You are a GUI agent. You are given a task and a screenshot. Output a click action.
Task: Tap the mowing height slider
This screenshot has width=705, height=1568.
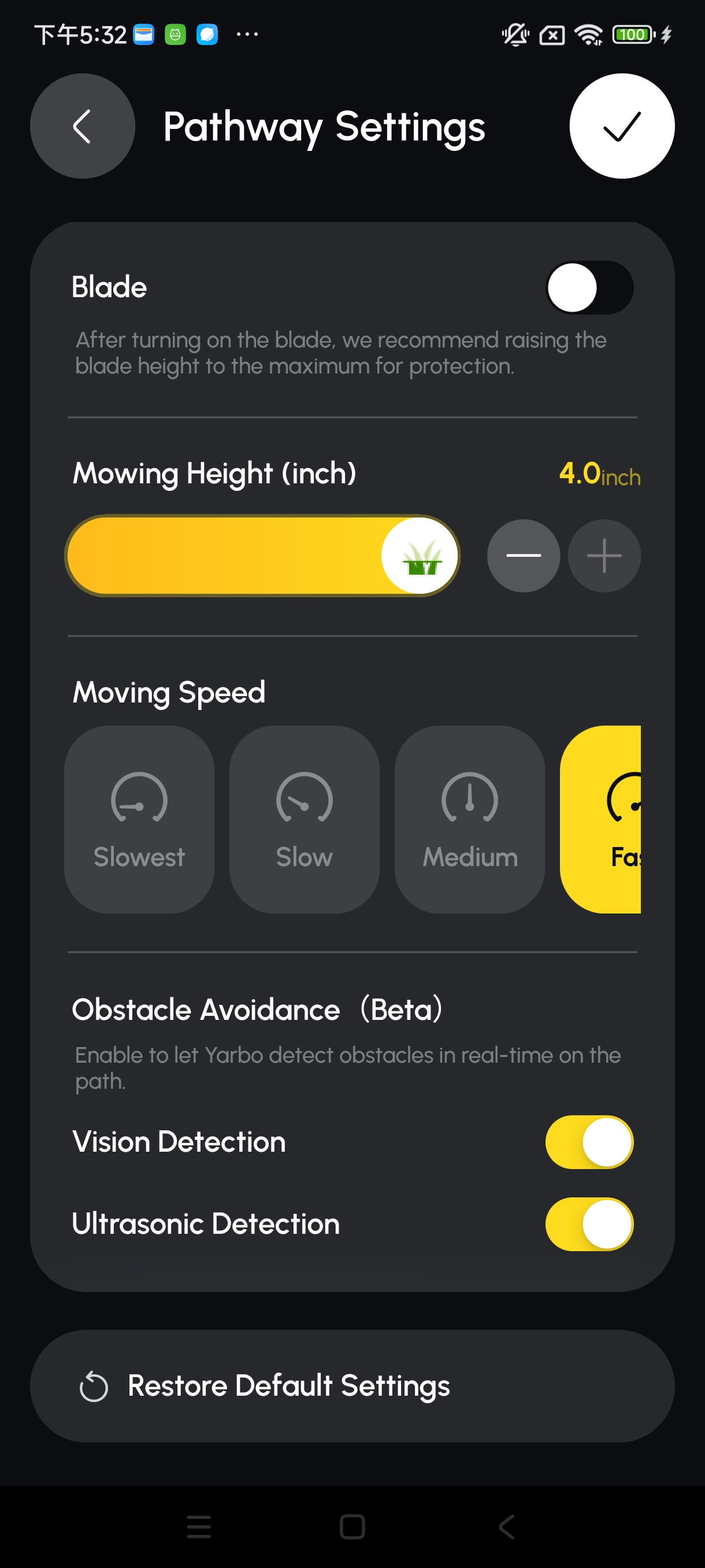pos(262,555)
